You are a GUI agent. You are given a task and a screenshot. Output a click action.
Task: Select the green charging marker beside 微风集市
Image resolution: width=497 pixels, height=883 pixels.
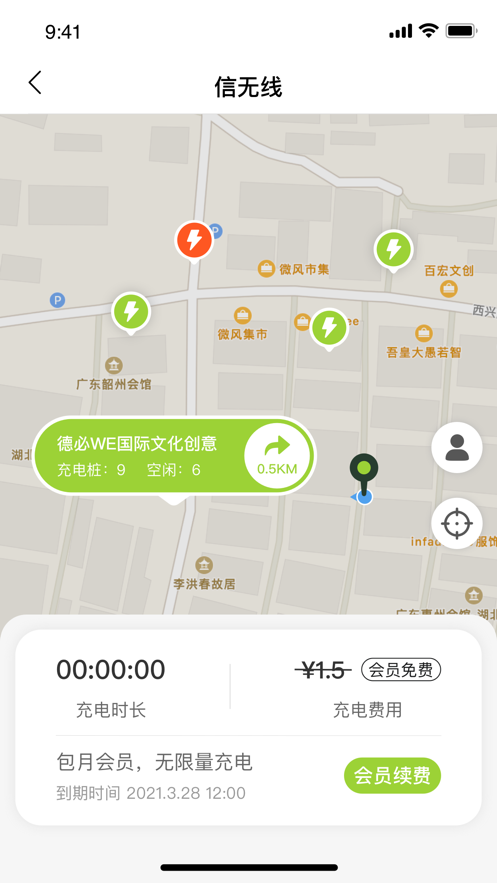coord(329,329)
